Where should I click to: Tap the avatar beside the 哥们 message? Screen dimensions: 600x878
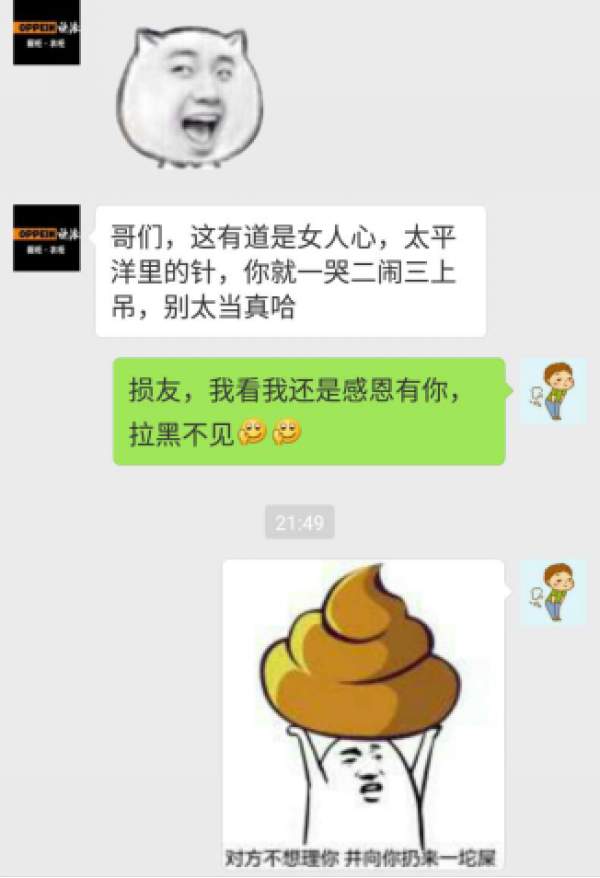coord(46,238)
